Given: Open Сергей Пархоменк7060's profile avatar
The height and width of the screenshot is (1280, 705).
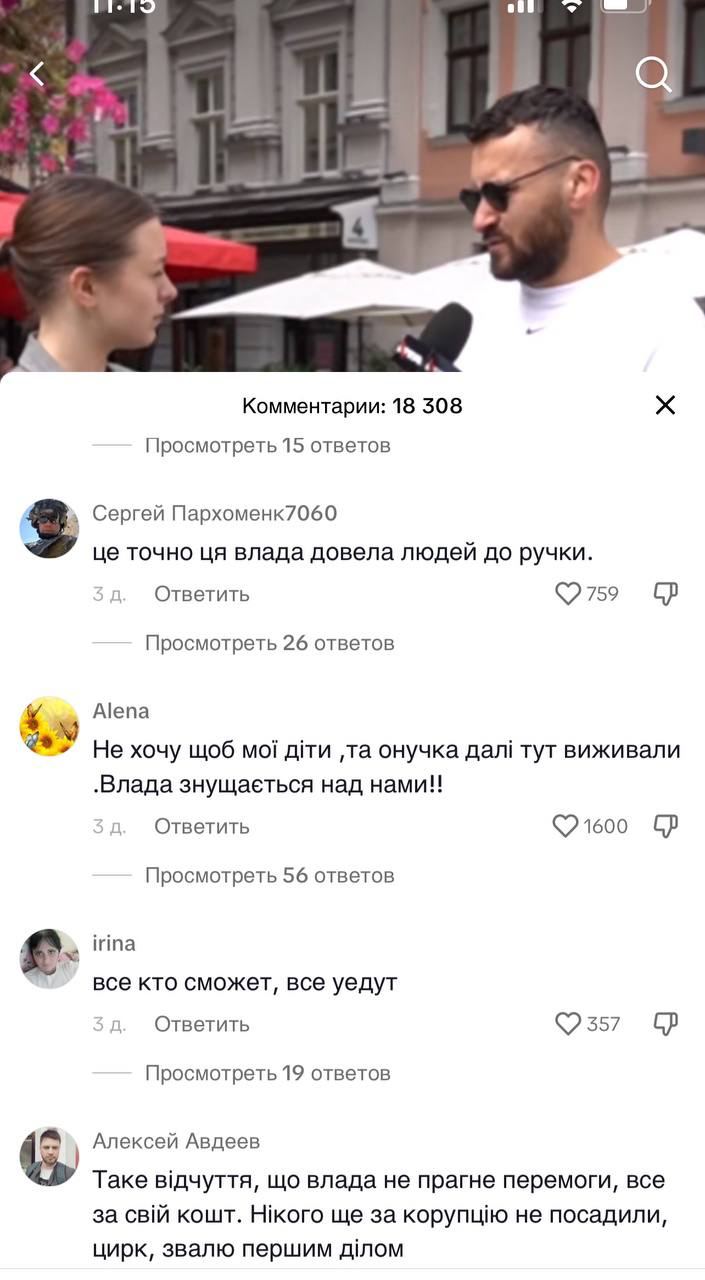Looking at the screenshot, I should pyautogui.click(x=49, y=528).
